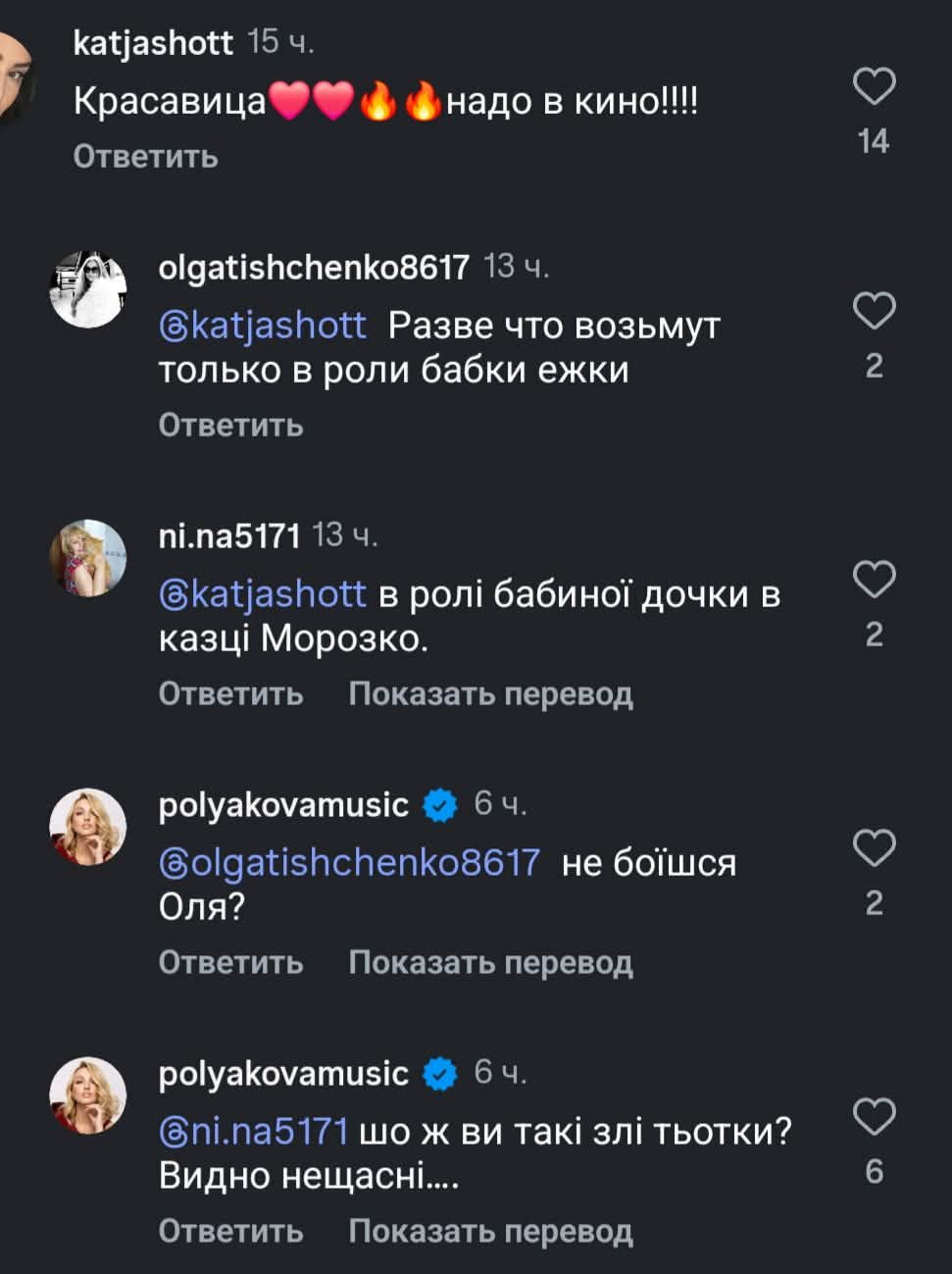
Task: Open @olgatishchenko8617 mention in polyakovamusic's reply
Action: (x=349, y=862)
